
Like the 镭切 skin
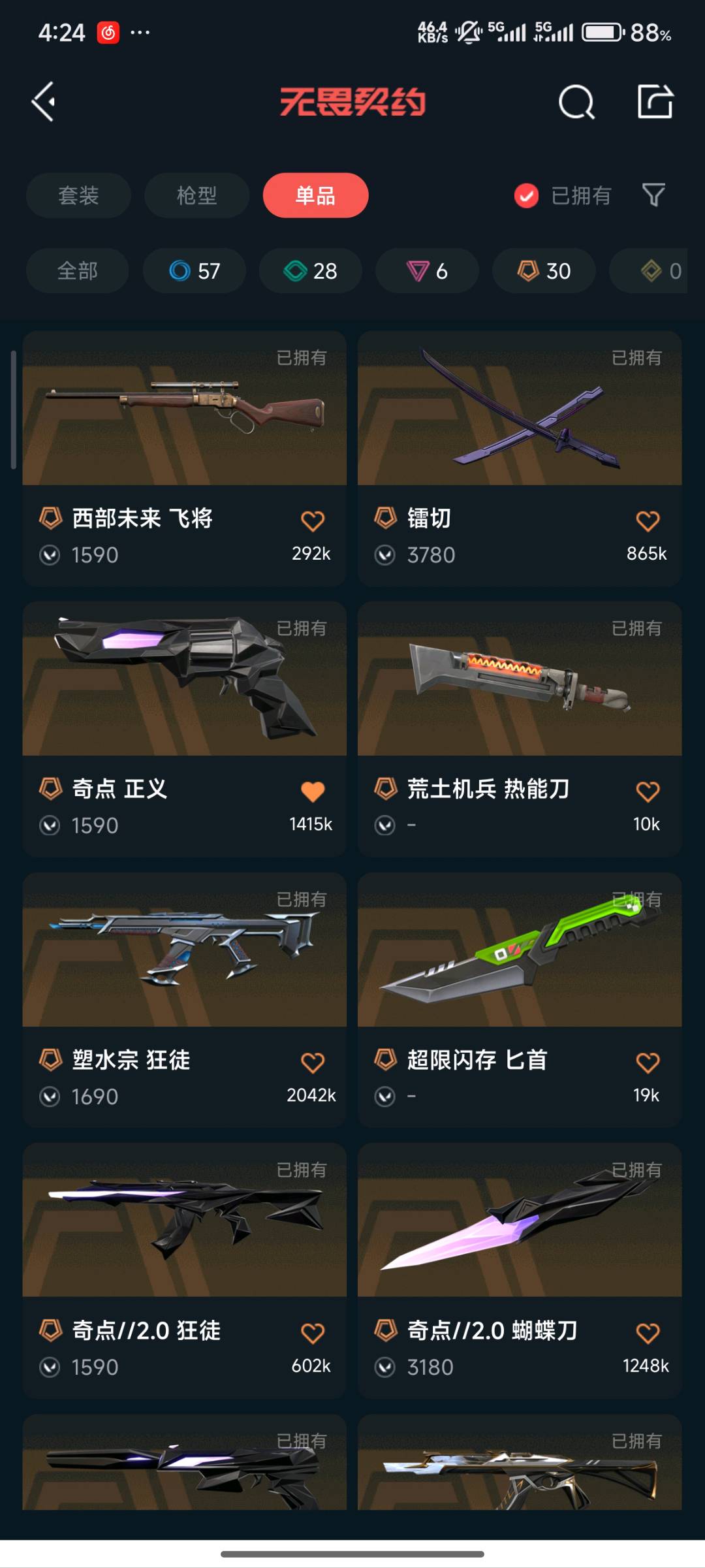coord(648,521)
